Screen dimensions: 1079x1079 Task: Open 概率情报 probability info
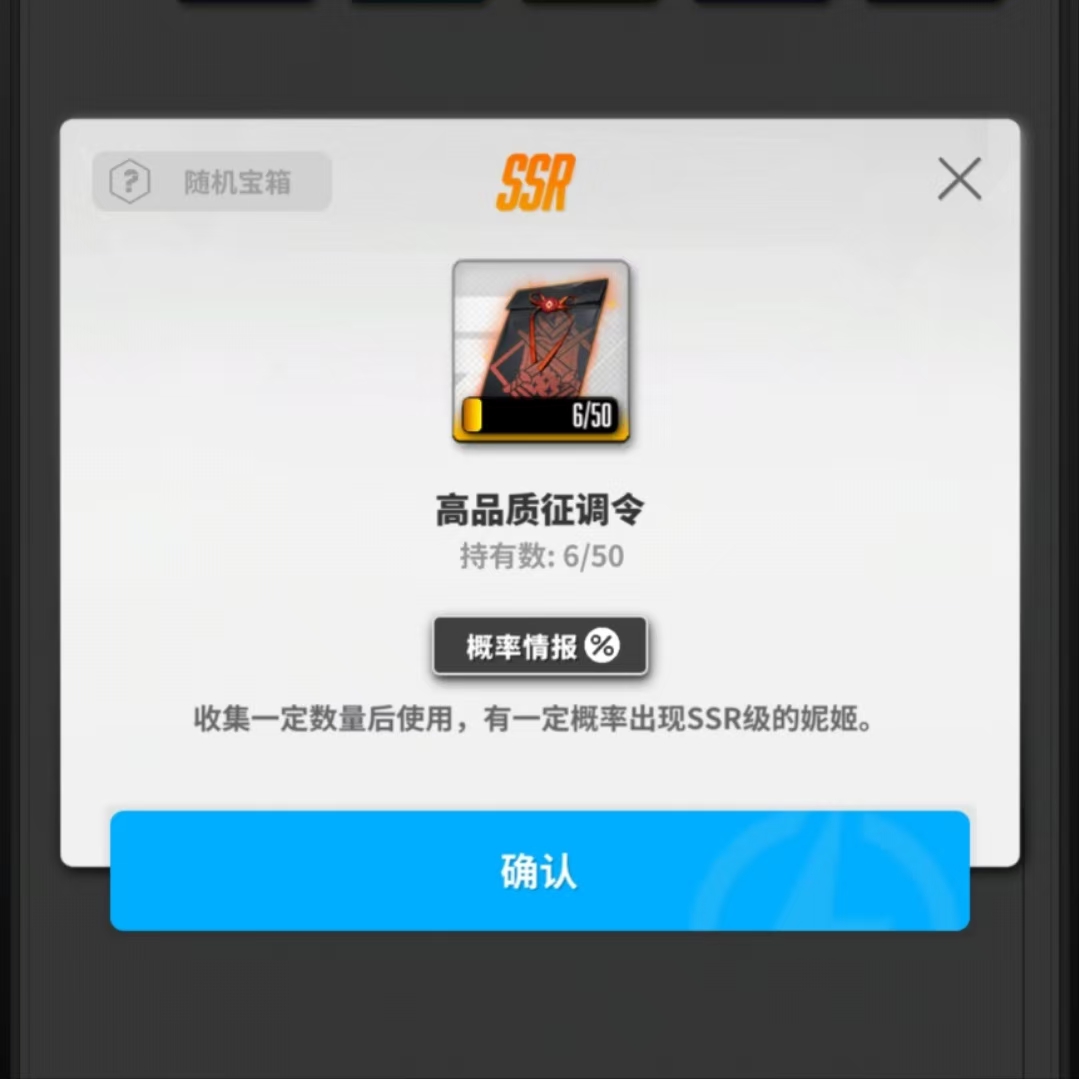point(540,647)
